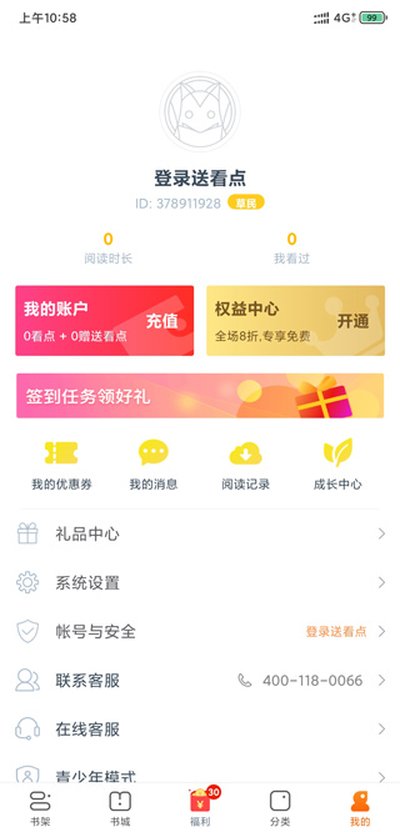This screenshot has width=400, height=832.
Task: Open 系统设置
Action: pos(200,583)
